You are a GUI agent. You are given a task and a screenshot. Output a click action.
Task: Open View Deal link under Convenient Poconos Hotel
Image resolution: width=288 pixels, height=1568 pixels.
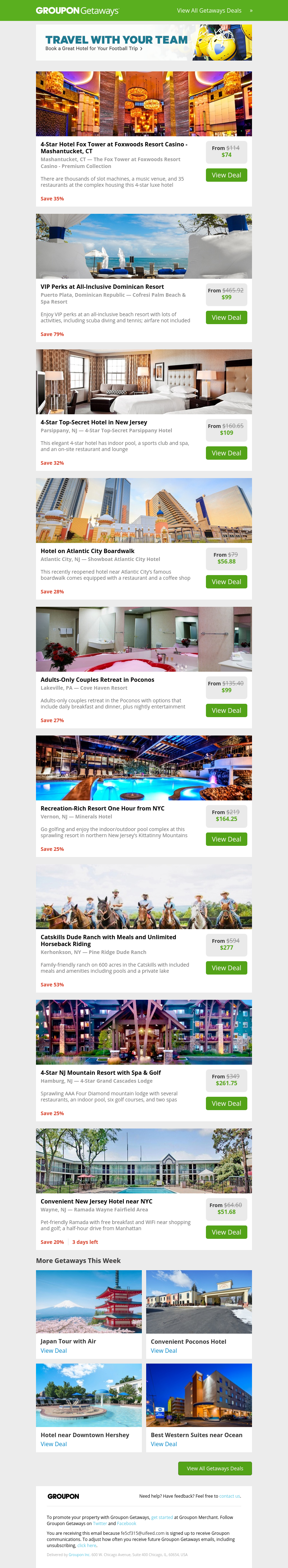pos(163,1351)
